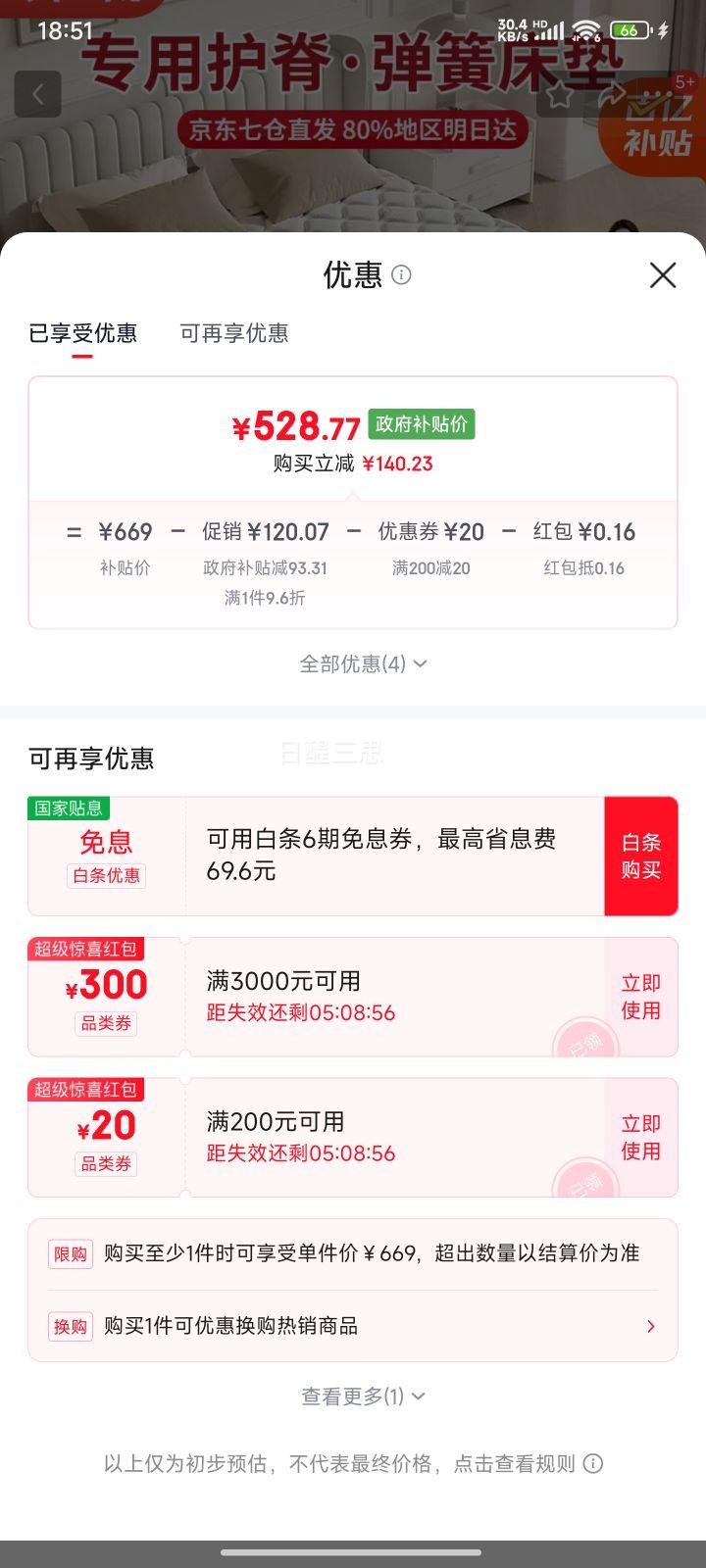The height and width of the screenshot is (1568, 706).
Task: Close the 优惠 popup
Action: [664, 275]
